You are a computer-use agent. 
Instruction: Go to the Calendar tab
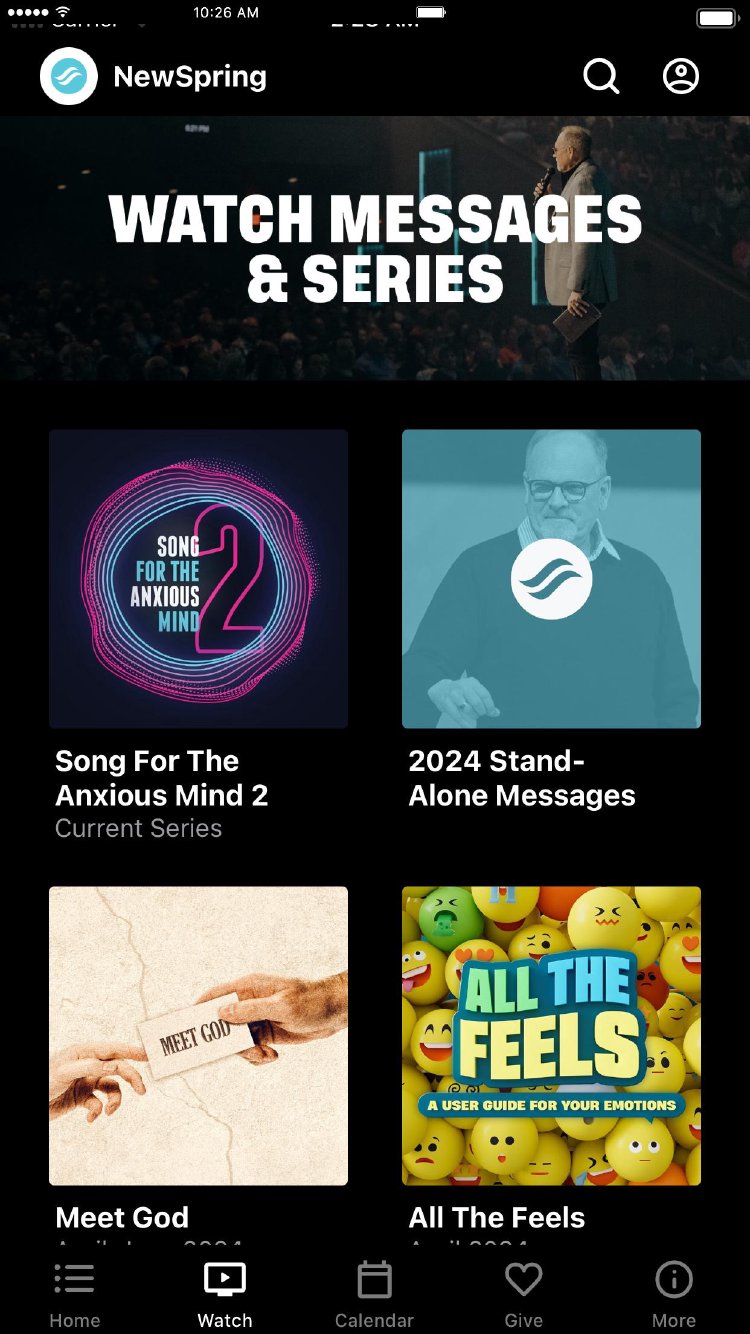pos(374,1294)
